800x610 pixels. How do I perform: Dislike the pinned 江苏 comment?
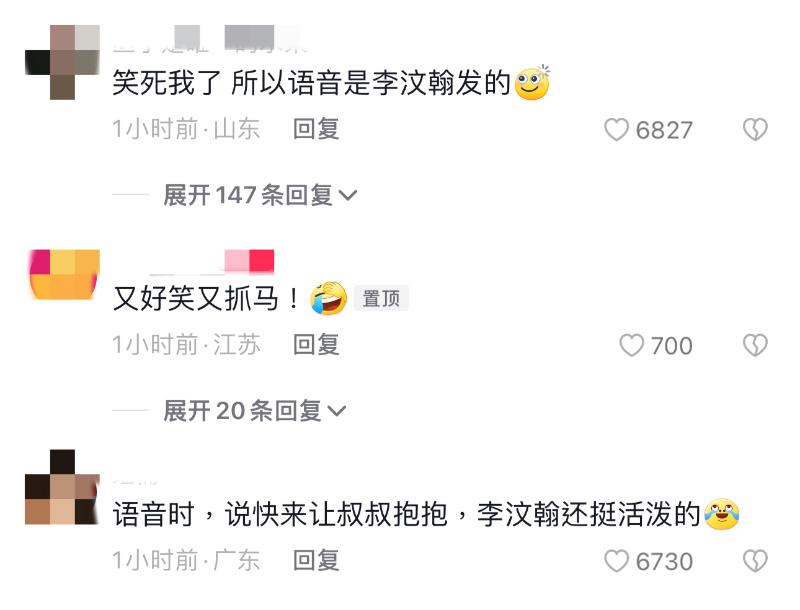(x=754, y=346)
